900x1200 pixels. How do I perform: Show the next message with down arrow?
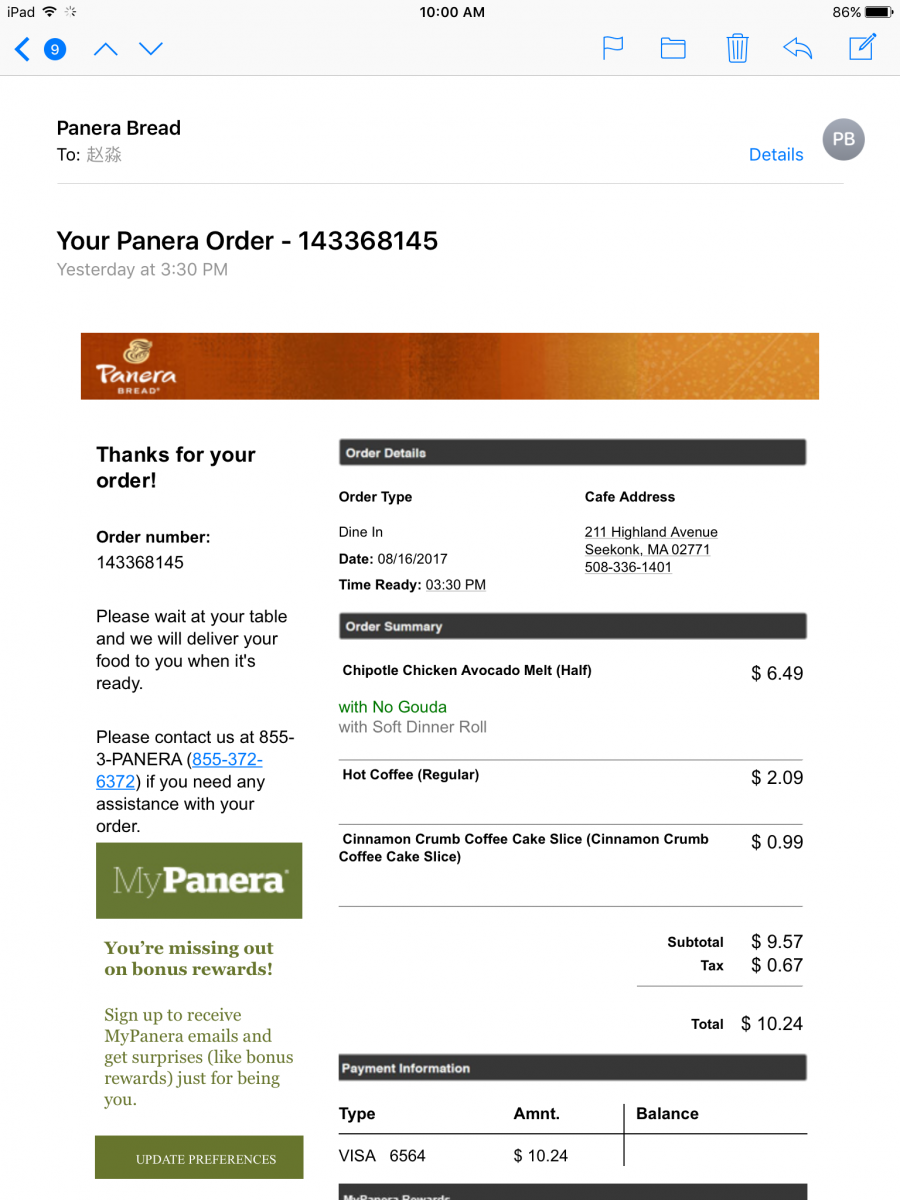(151, 48)
